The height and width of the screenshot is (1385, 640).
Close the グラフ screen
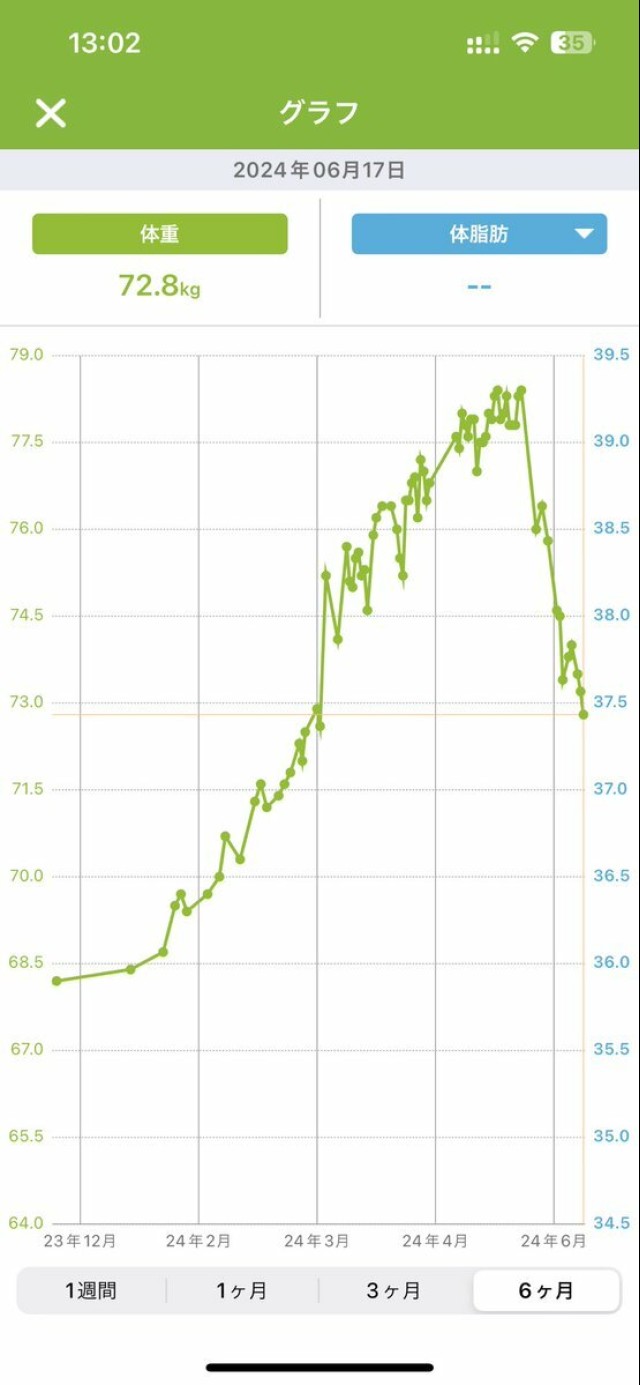50,113
